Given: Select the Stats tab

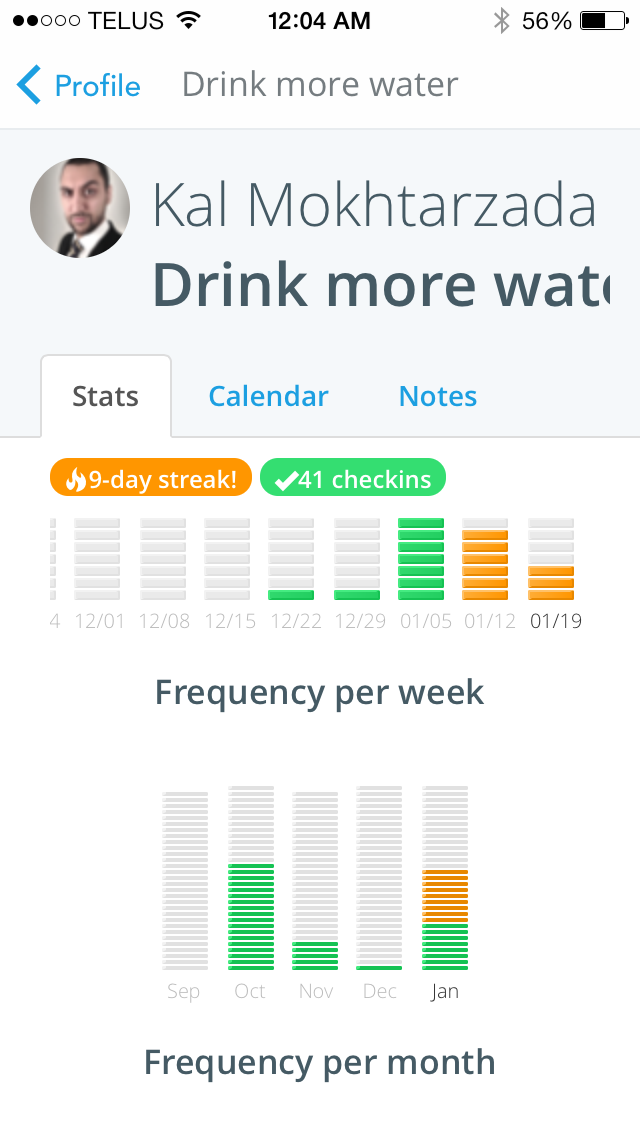Looking at the screenshot, I should (105, 397).
